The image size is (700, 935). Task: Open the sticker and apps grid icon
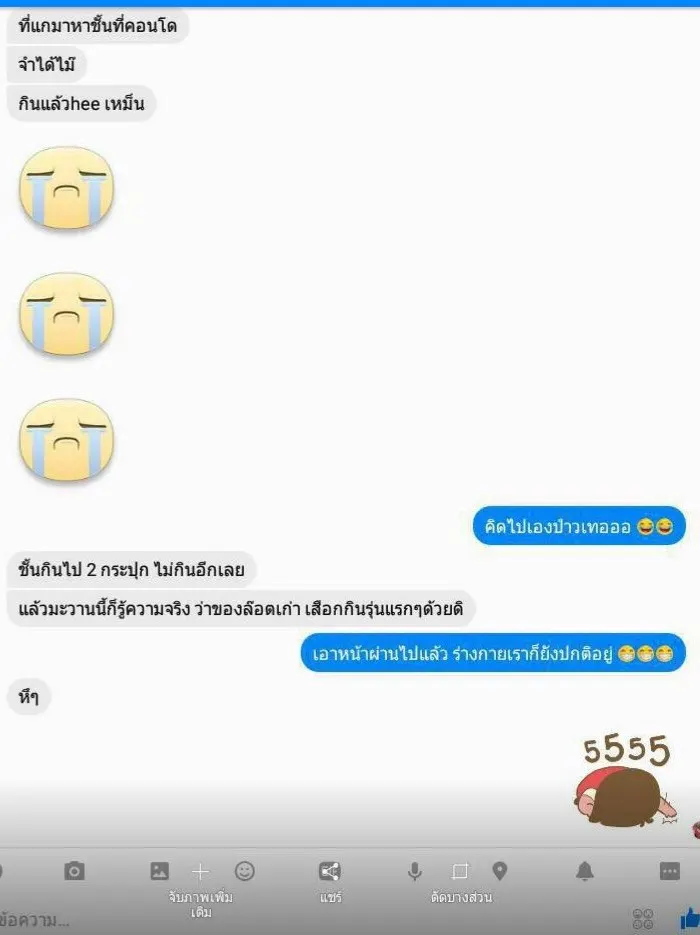[x=643, y=919]
